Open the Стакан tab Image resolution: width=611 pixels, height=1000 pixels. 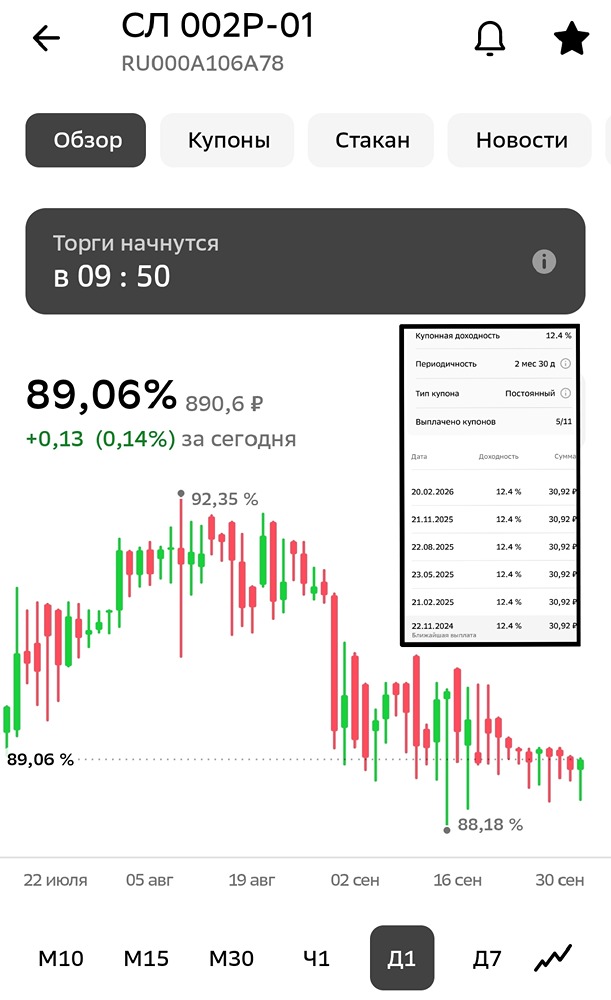372,140
